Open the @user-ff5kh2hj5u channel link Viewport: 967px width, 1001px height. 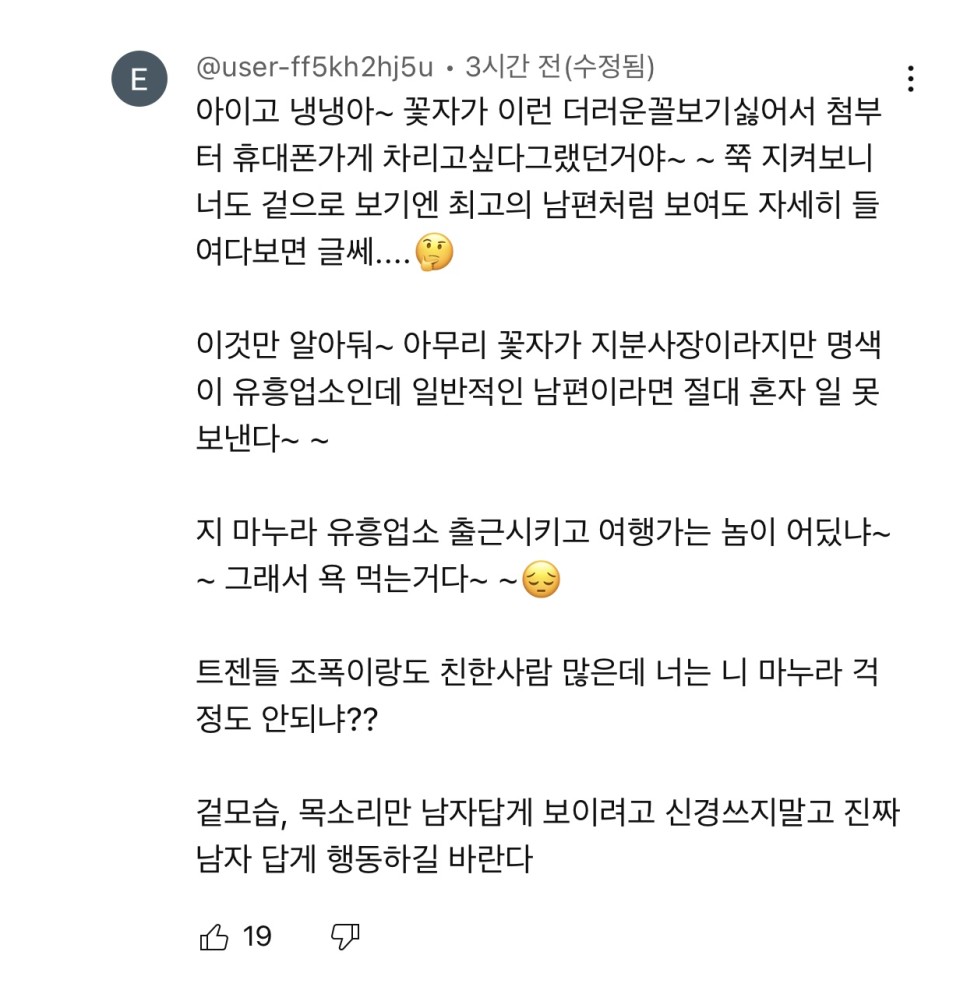[x=315, y=68]
